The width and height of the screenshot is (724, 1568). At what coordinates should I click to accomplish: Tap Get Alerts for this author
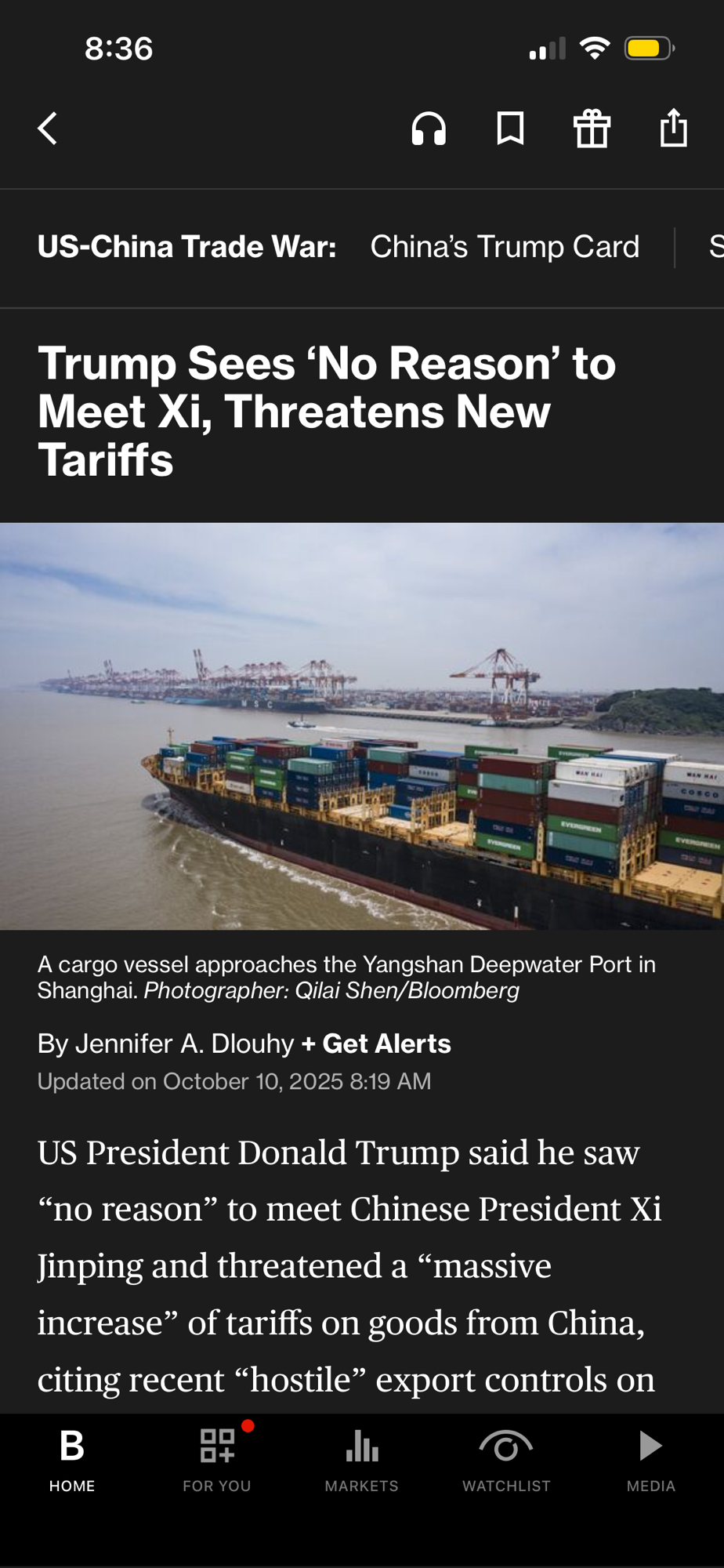point(376,1044)
